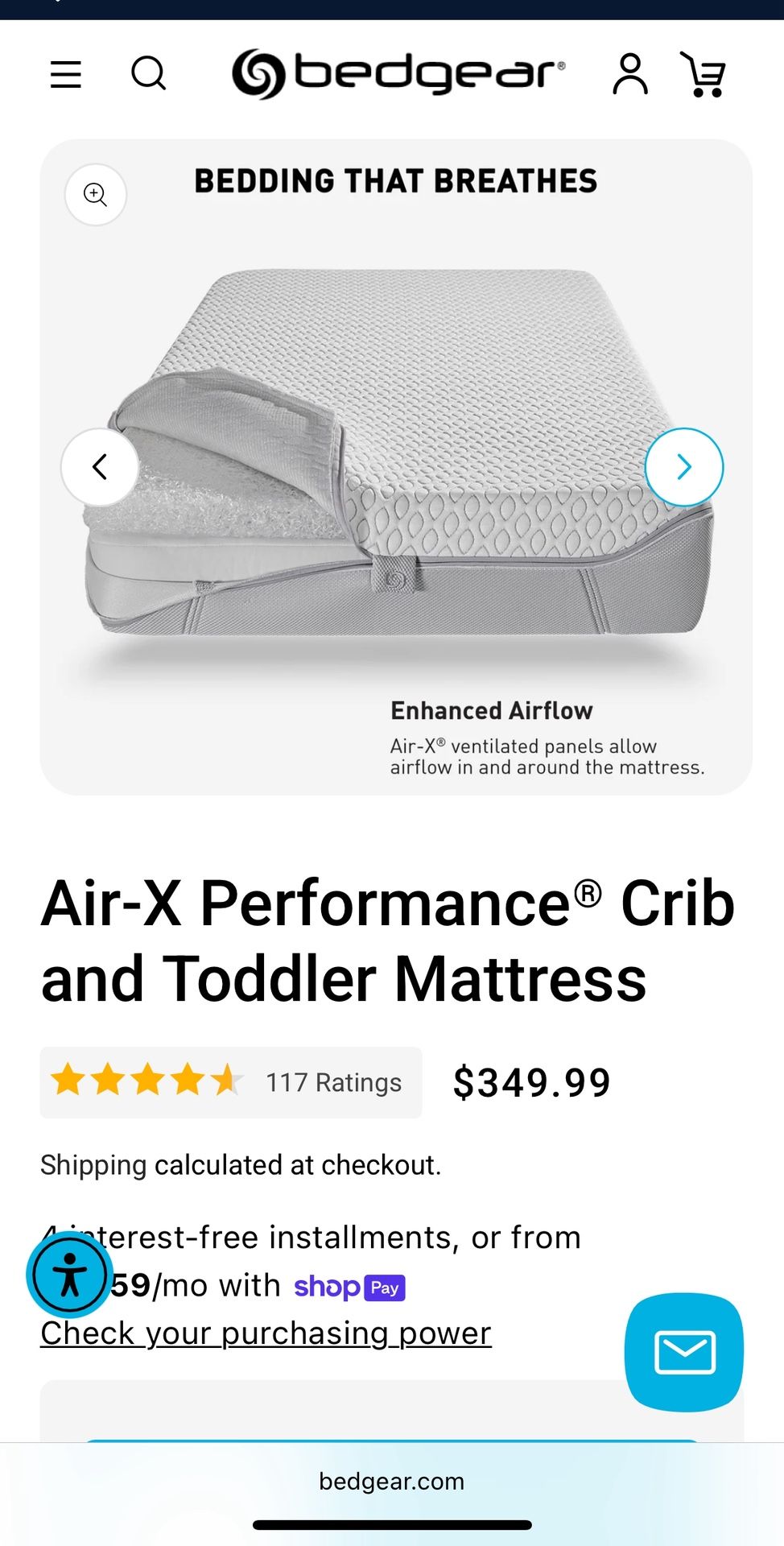The height and width of the screenshot is (1546, 784).
Task: Open bedgear.com address bar
Action: [392, 1481]
